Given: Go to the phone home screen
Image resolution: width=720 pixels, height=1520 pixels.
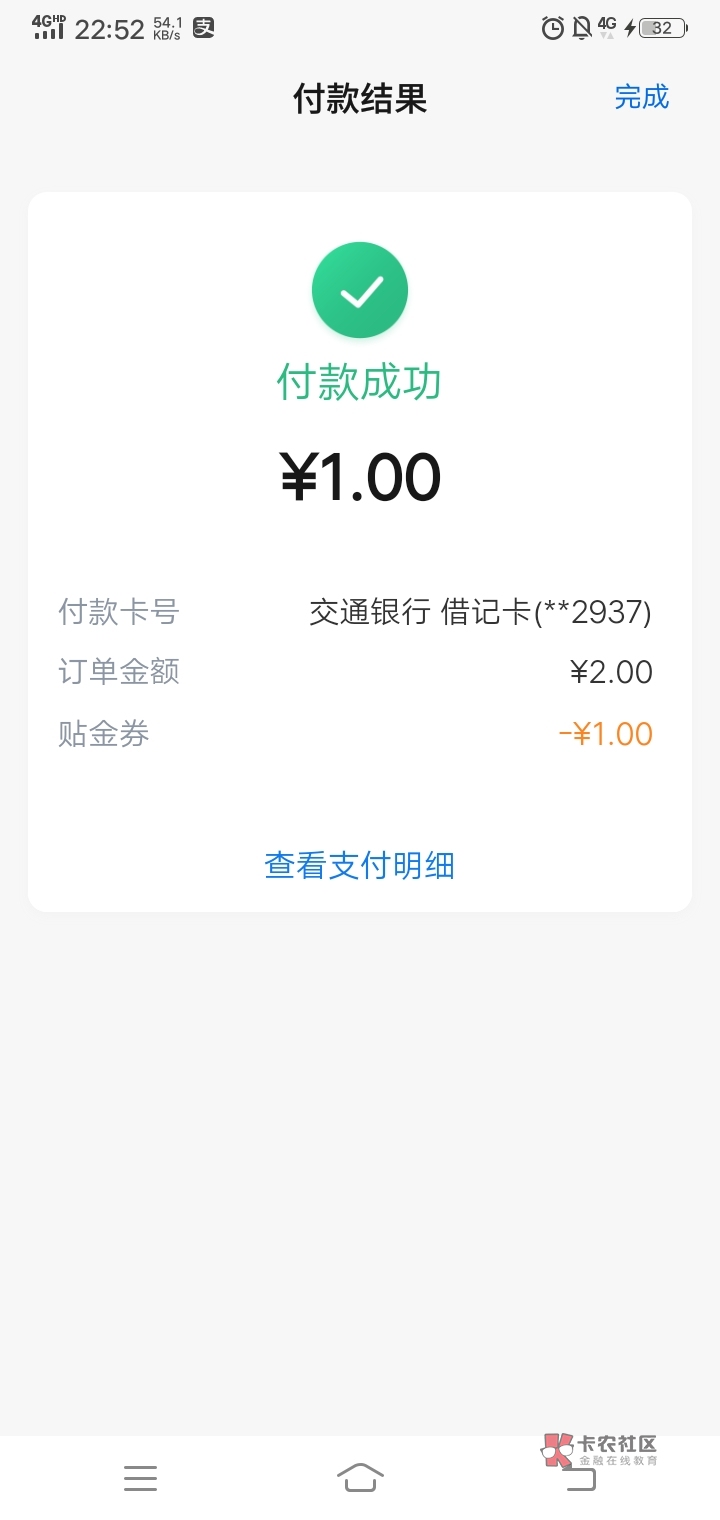Looking at the screenshot, I should 360,1476.
